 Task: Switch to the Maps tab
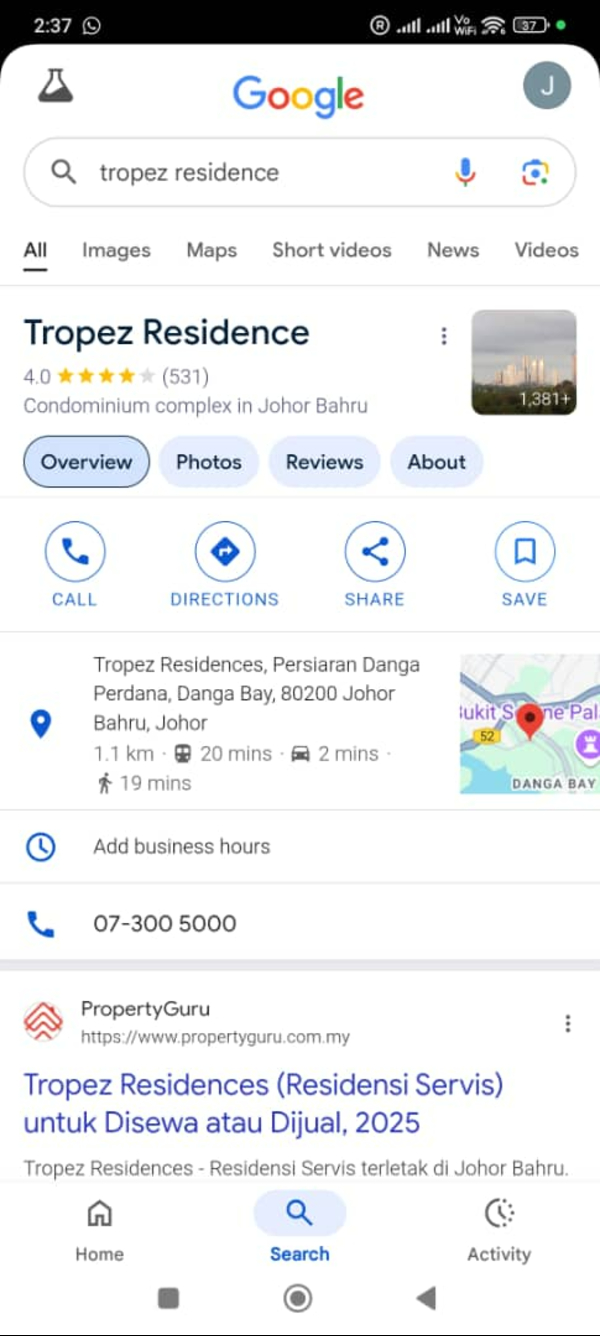[x=211, y=250]
